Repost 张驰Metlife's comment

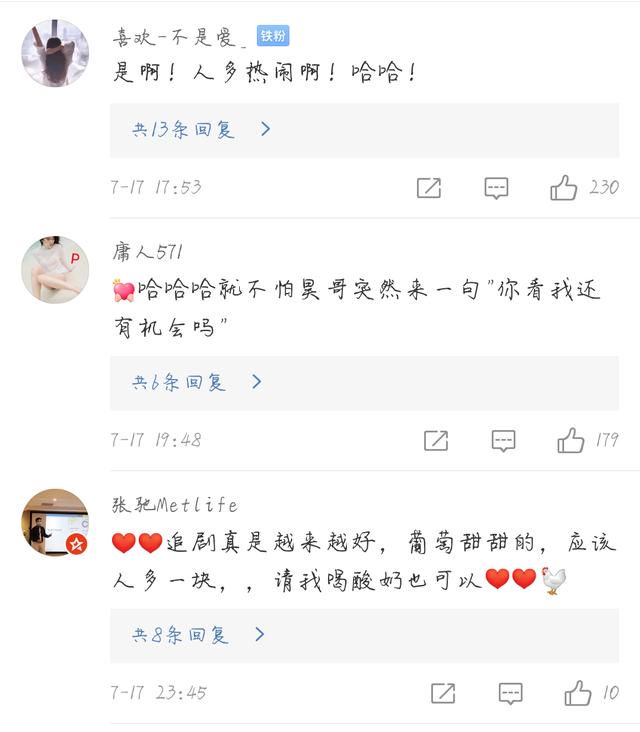442,693
